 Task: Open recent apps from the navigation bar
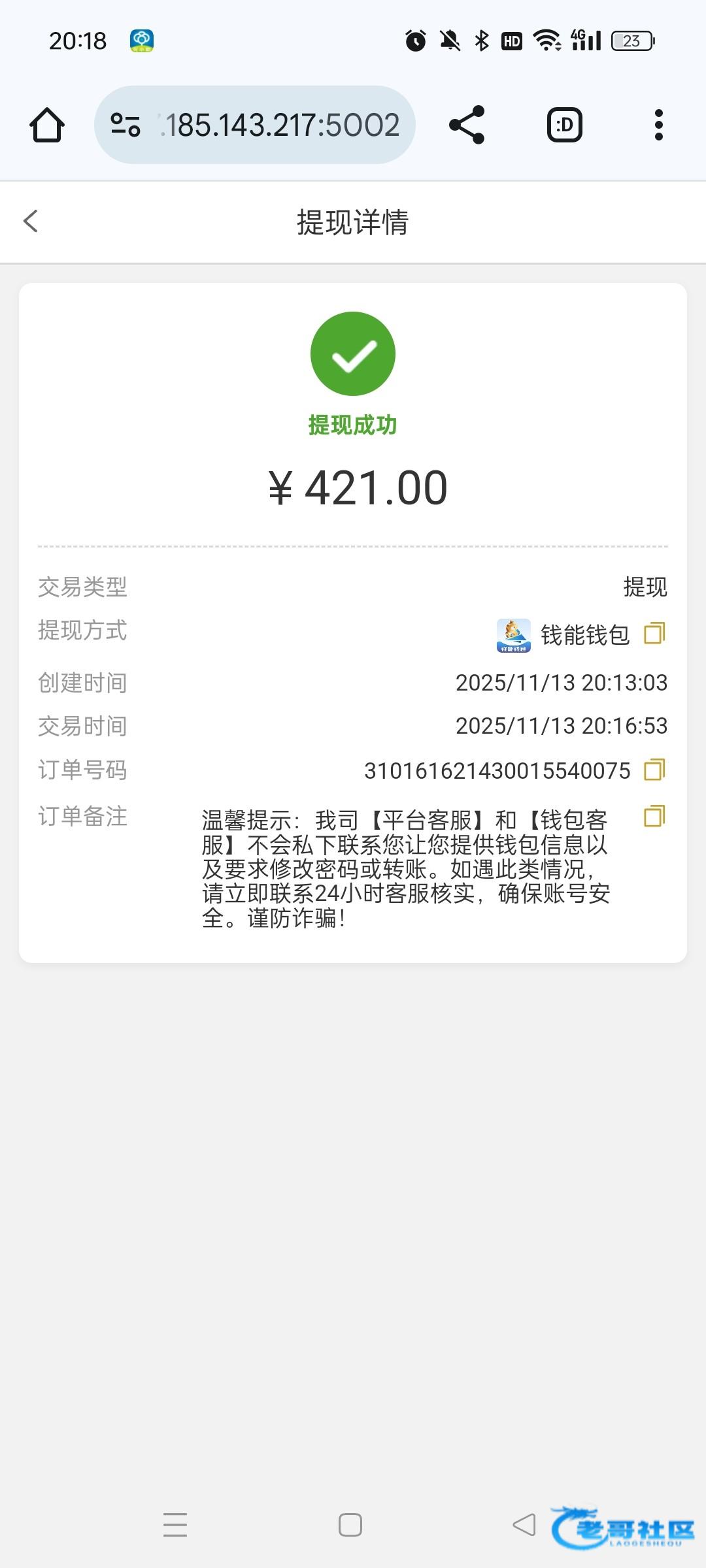coord(175,1525)
